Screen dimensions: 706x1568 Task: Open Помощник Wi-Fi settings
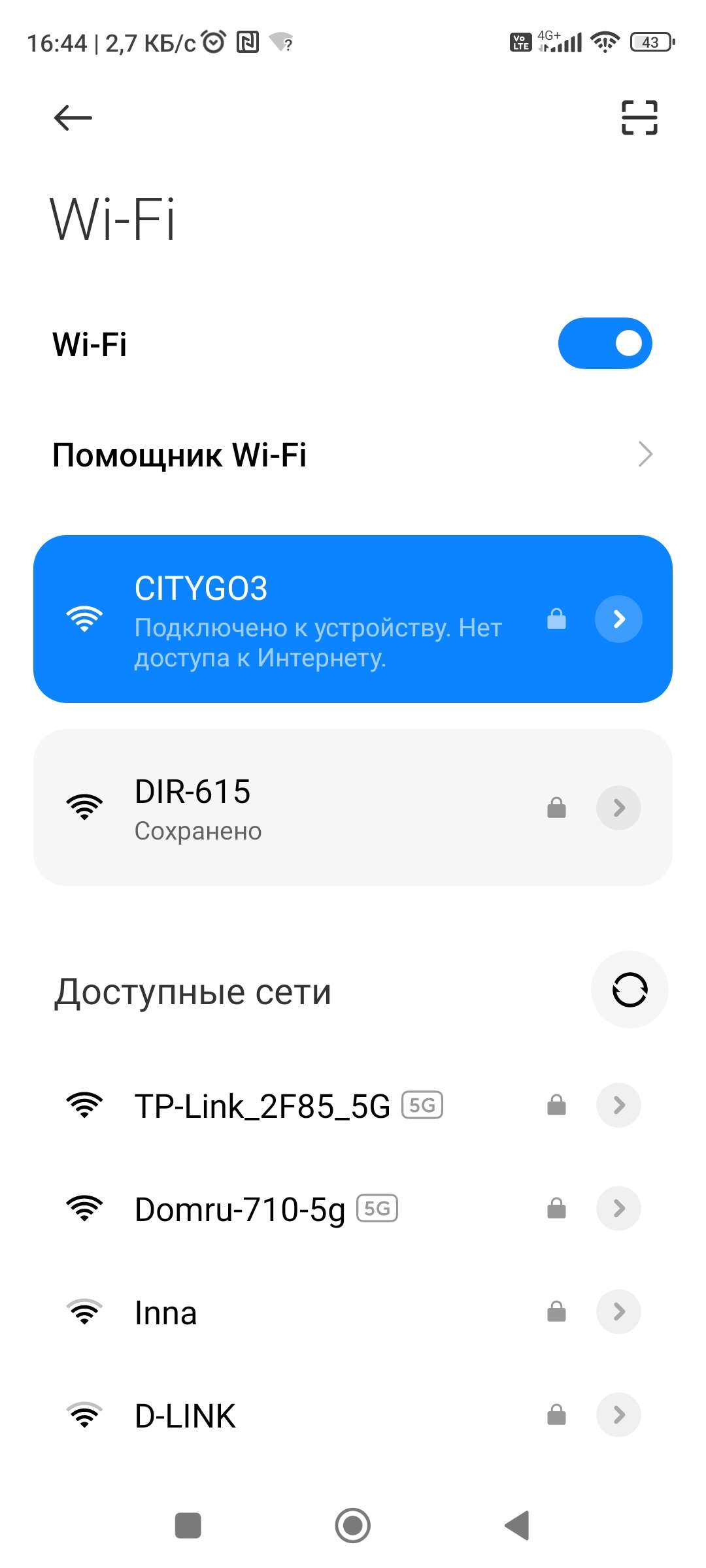[353, 455]
